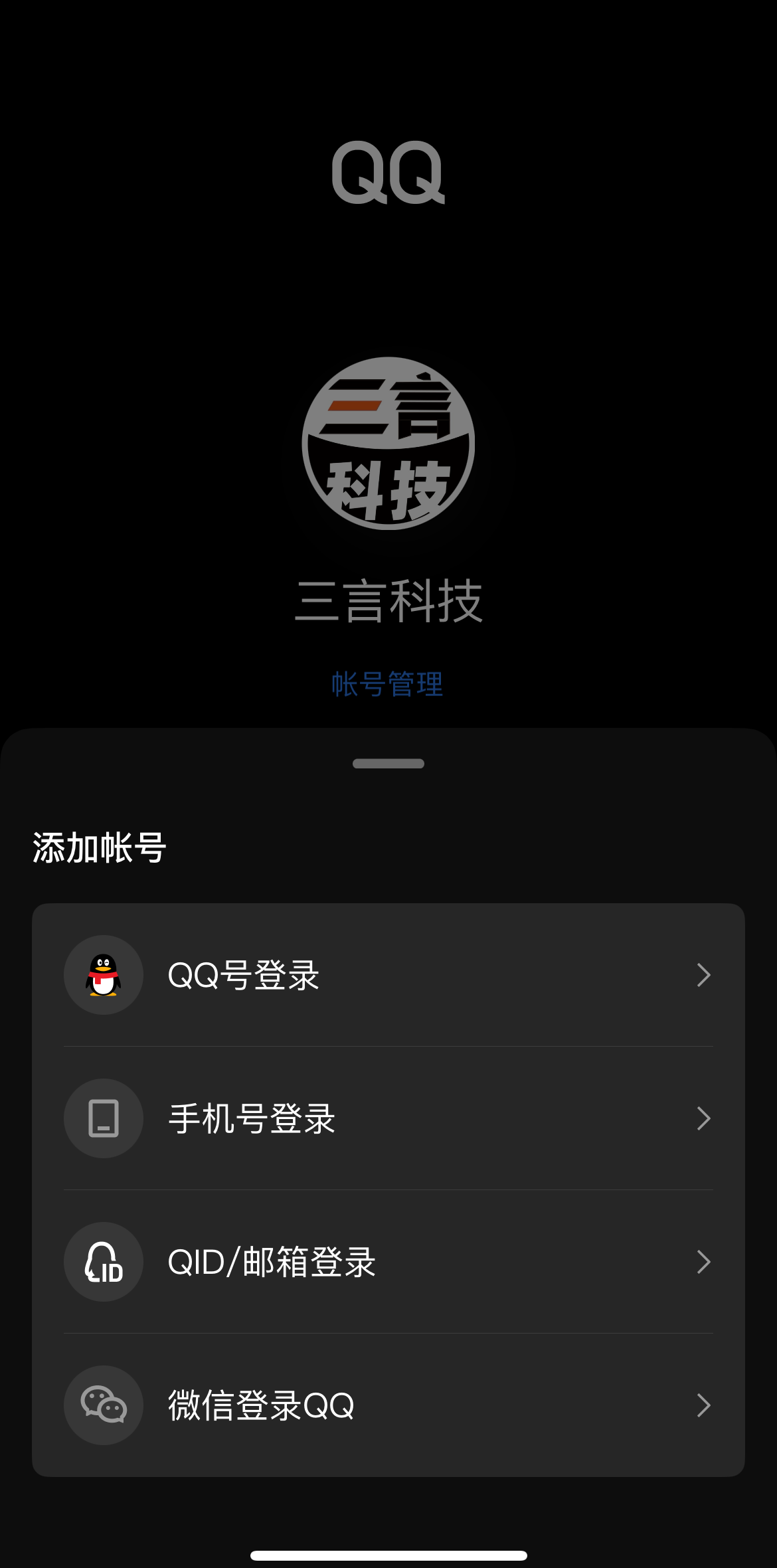Select the QQ penguin icon

(x=103, y=975)
